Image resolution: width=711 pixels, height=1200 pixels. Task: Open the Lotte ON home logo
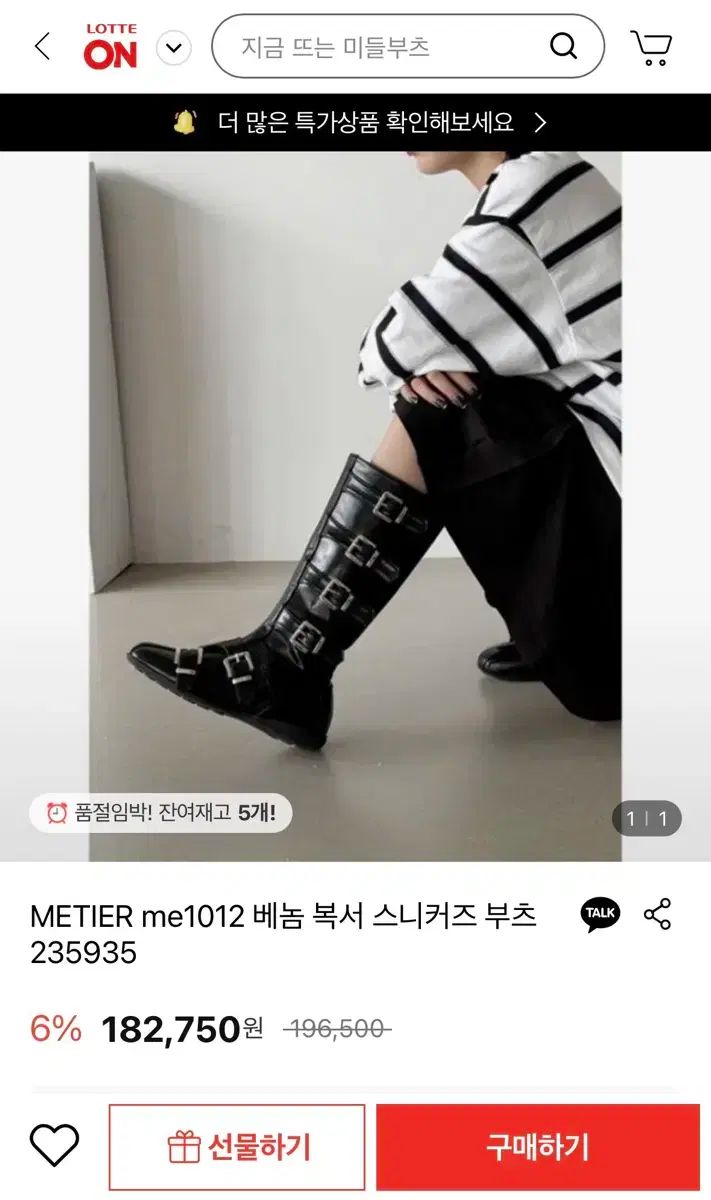pos(110,47)
